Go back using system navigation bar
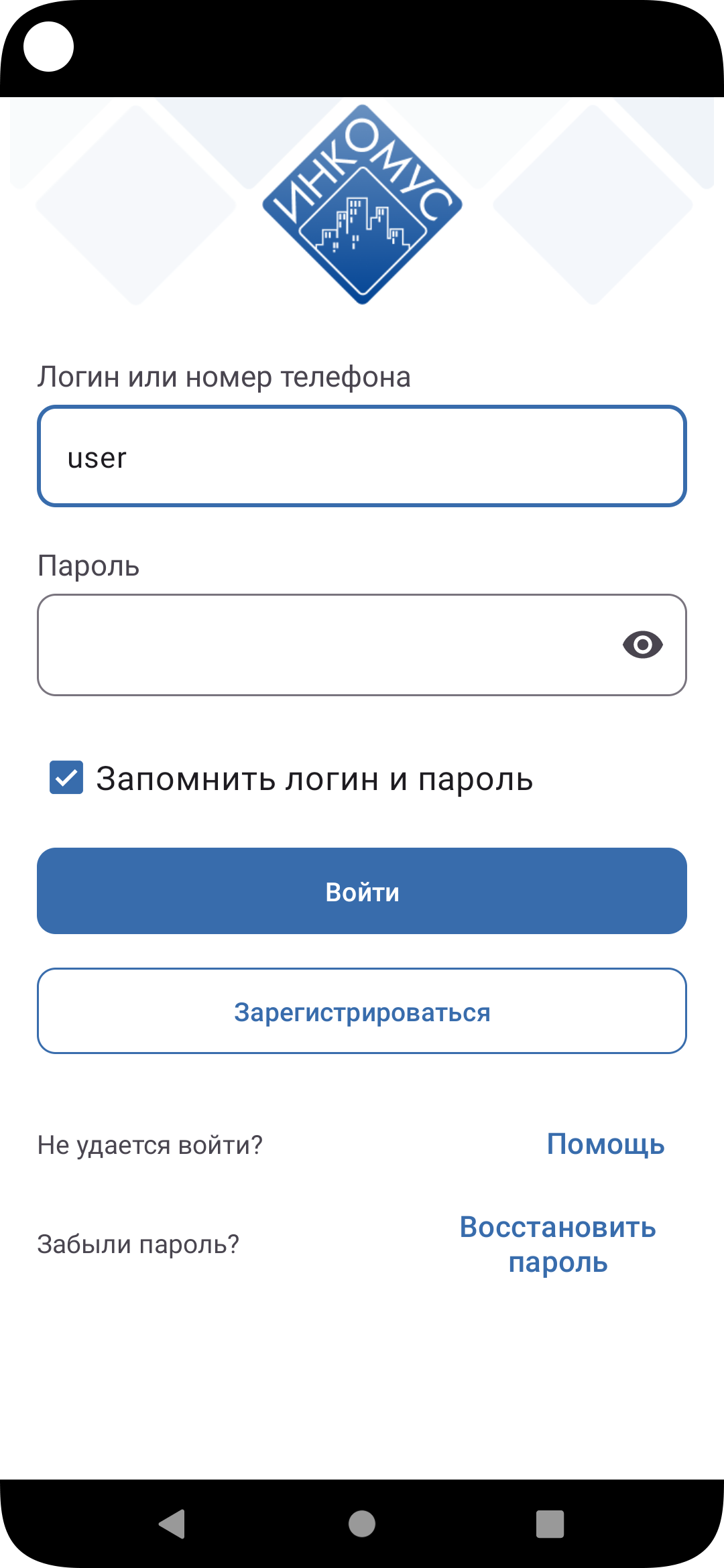This screenshot has width=724, height=1568. [173, 1524]
